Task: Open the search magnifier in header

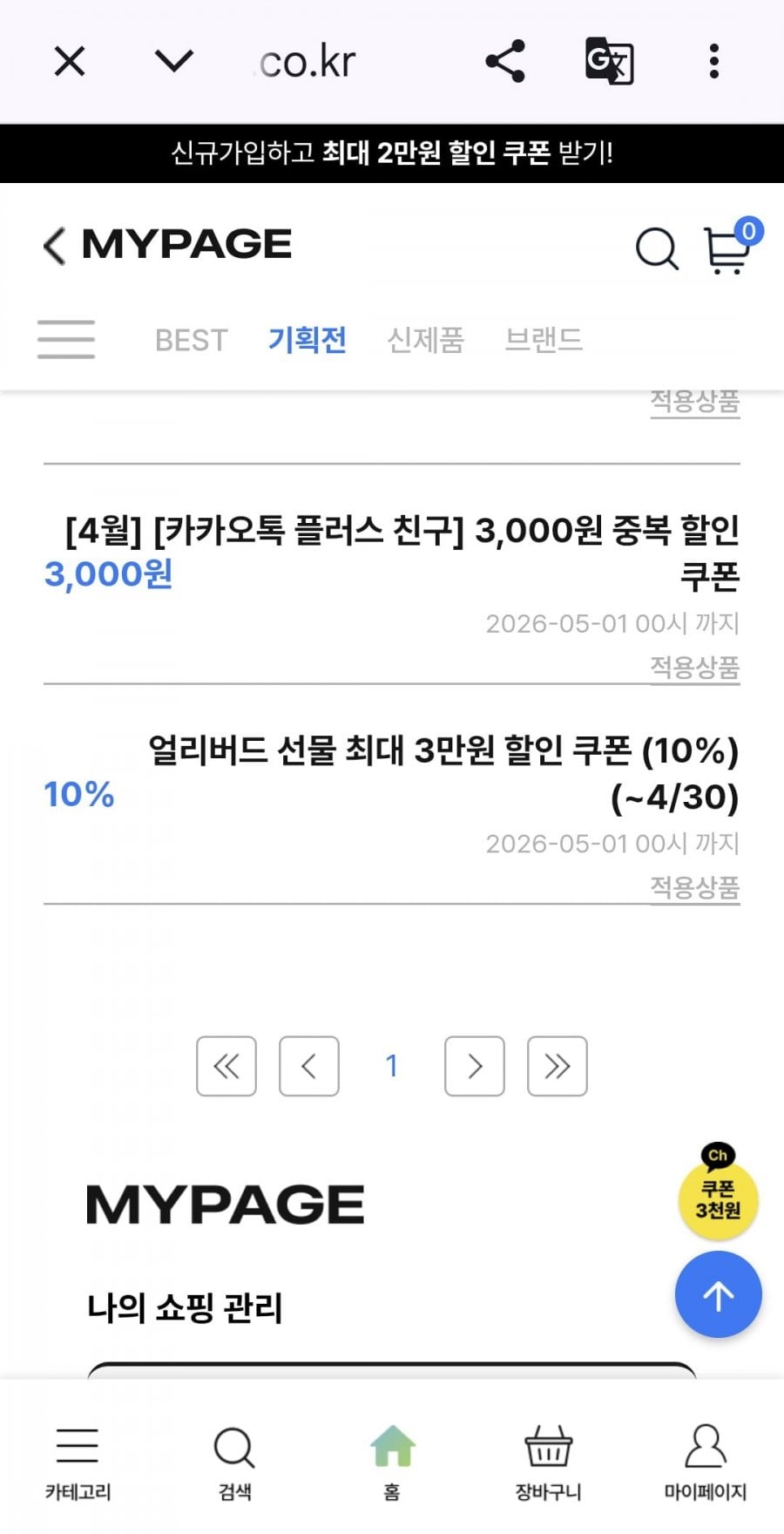Action: coord(657,249)
